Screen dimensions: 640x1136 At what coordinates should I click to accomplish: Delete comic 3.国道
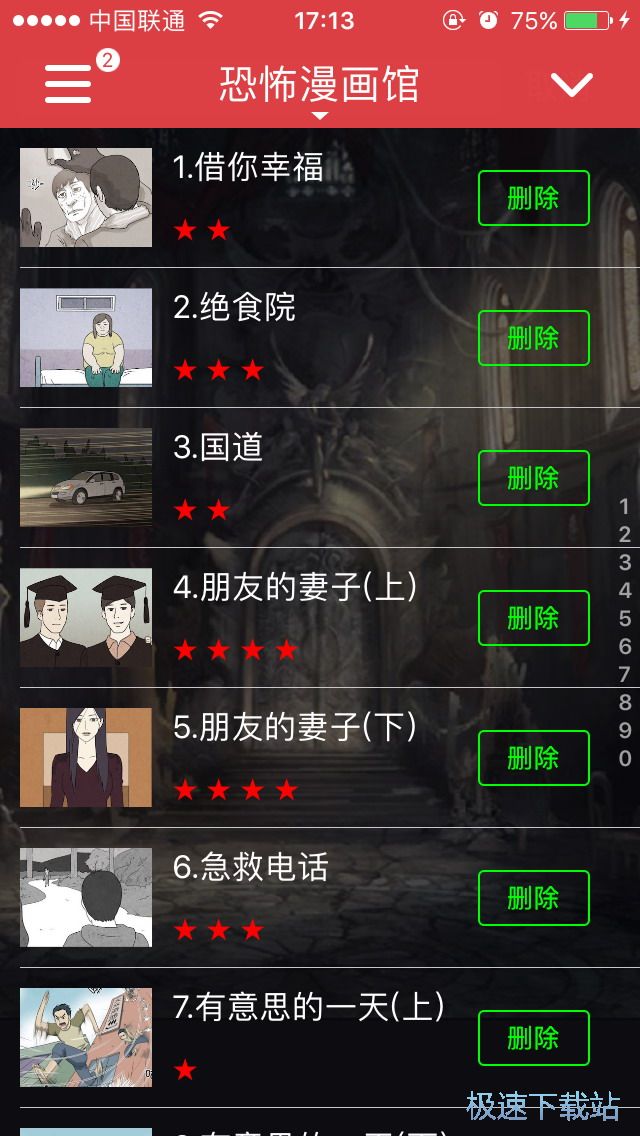click(x=533, y=478)
